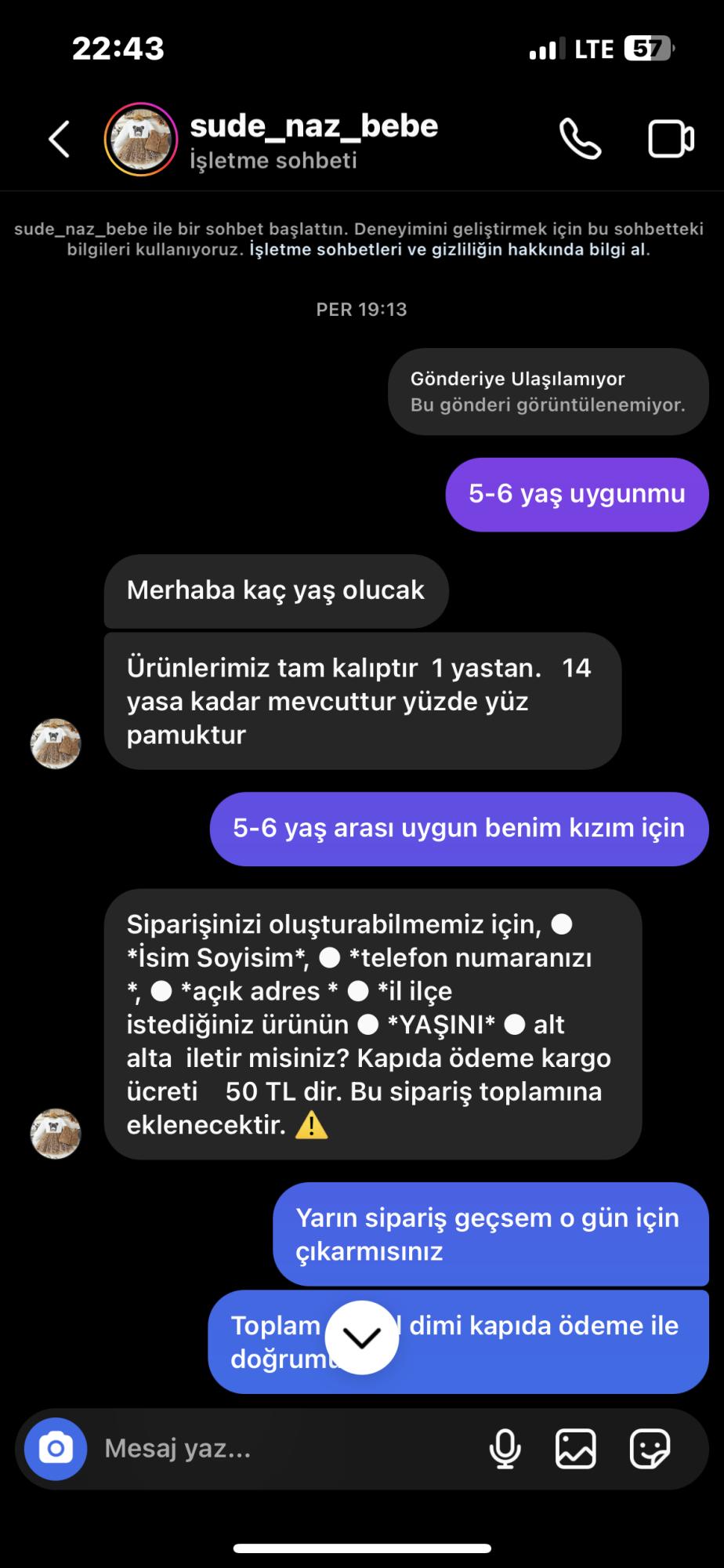724x1568 pixels.
Task: Tap the back arrow to leave chat
Action: pos(58,139)
